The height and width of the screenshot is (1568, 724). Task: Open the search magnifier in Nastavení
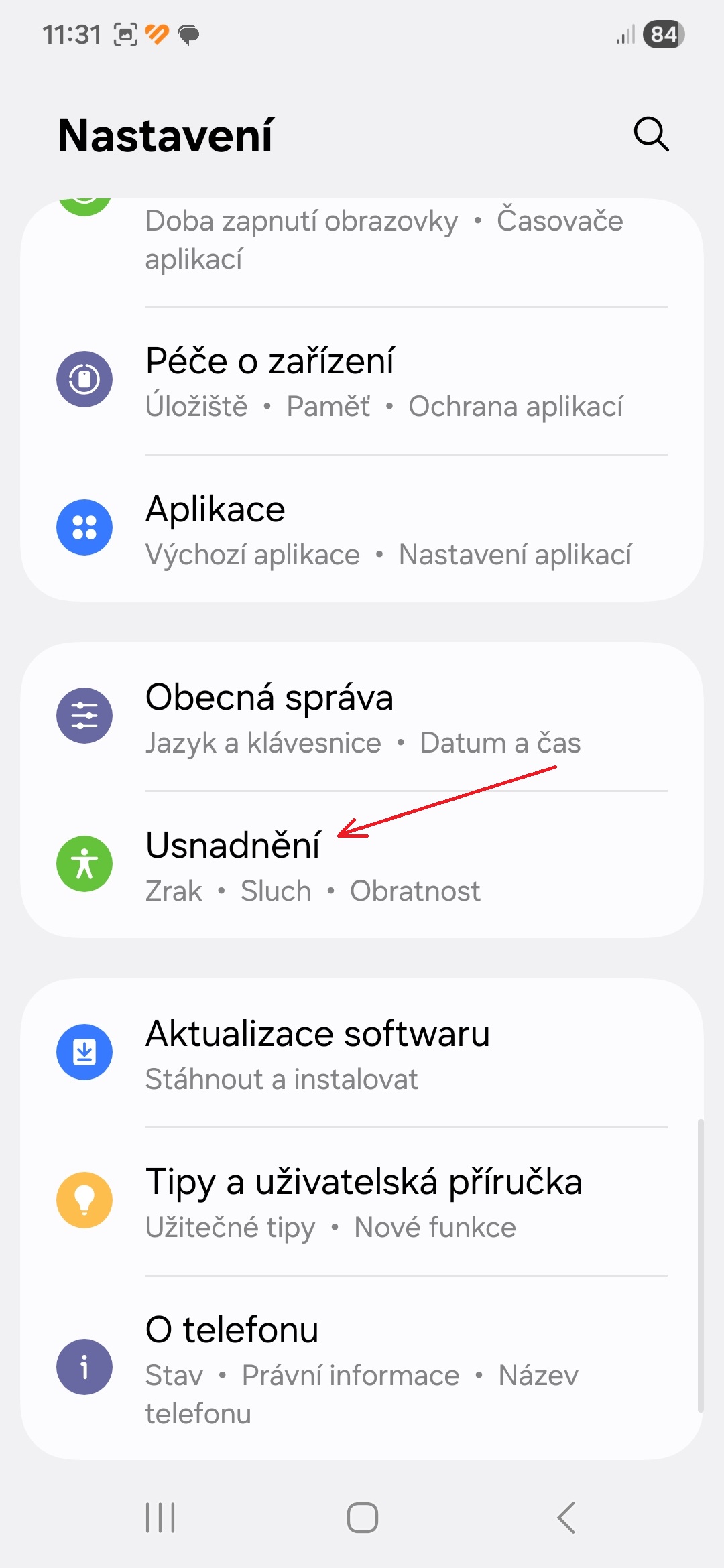[651, 135]
